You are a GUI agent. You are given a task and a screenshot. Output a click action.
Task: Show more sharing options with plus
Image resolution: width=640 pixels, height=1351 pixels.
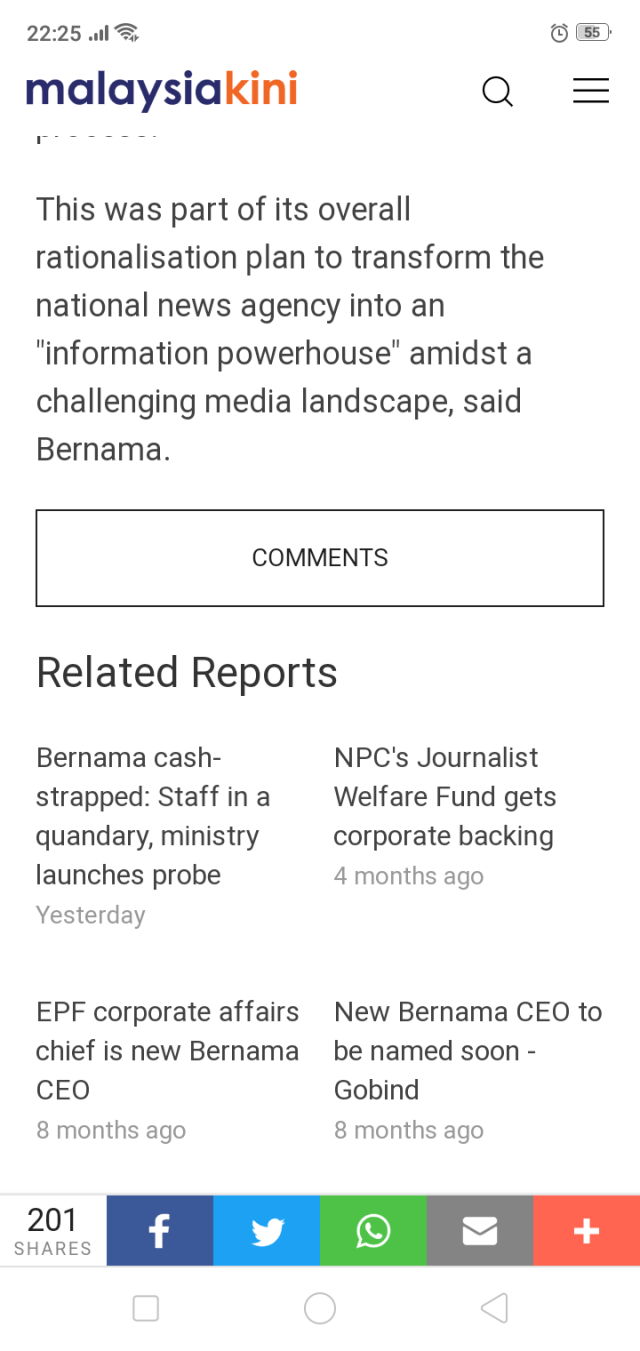click(x=586, y=1231)
